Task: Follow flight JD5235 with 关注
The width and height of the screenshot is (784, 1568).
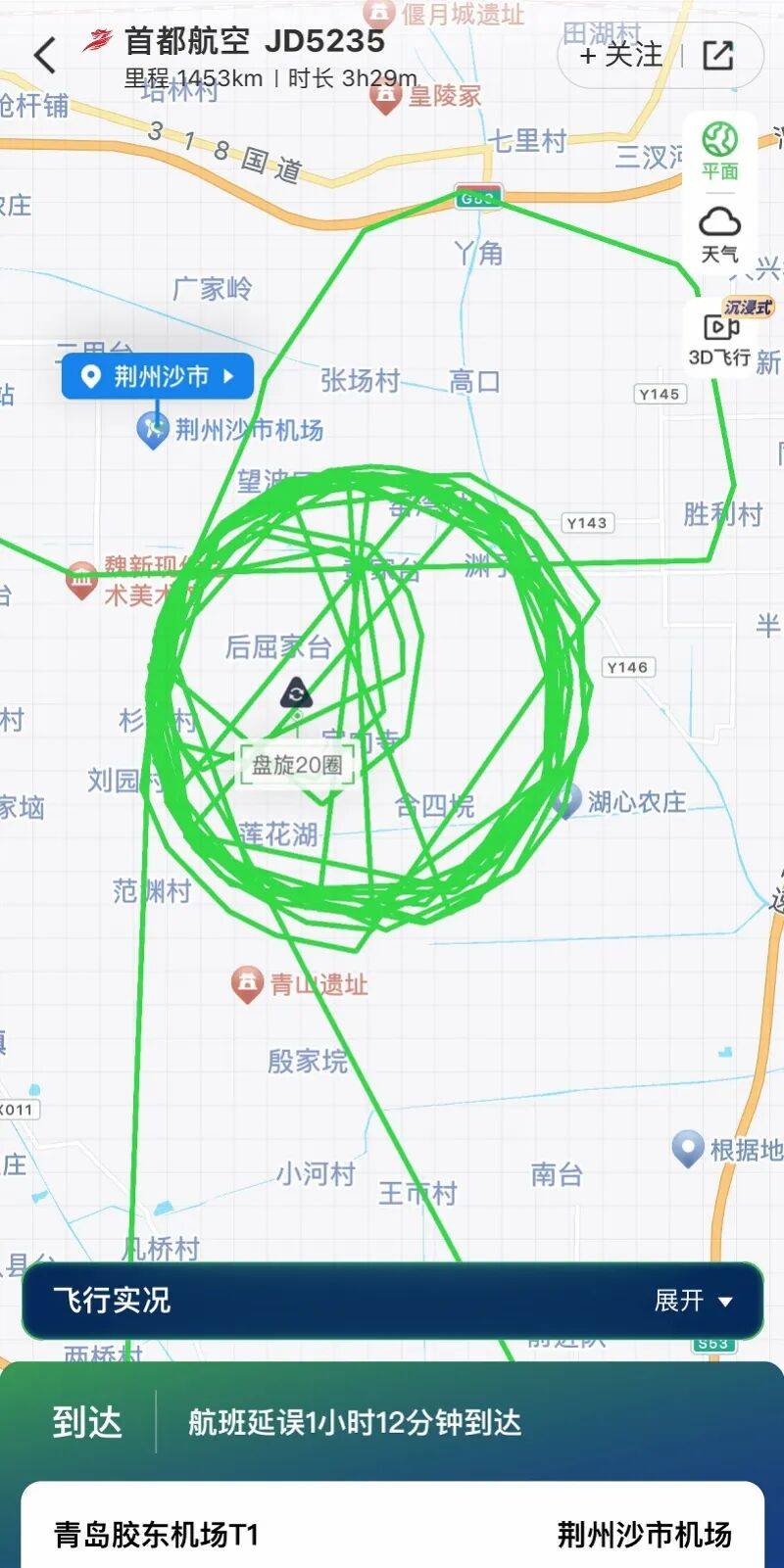Action: 621,55
